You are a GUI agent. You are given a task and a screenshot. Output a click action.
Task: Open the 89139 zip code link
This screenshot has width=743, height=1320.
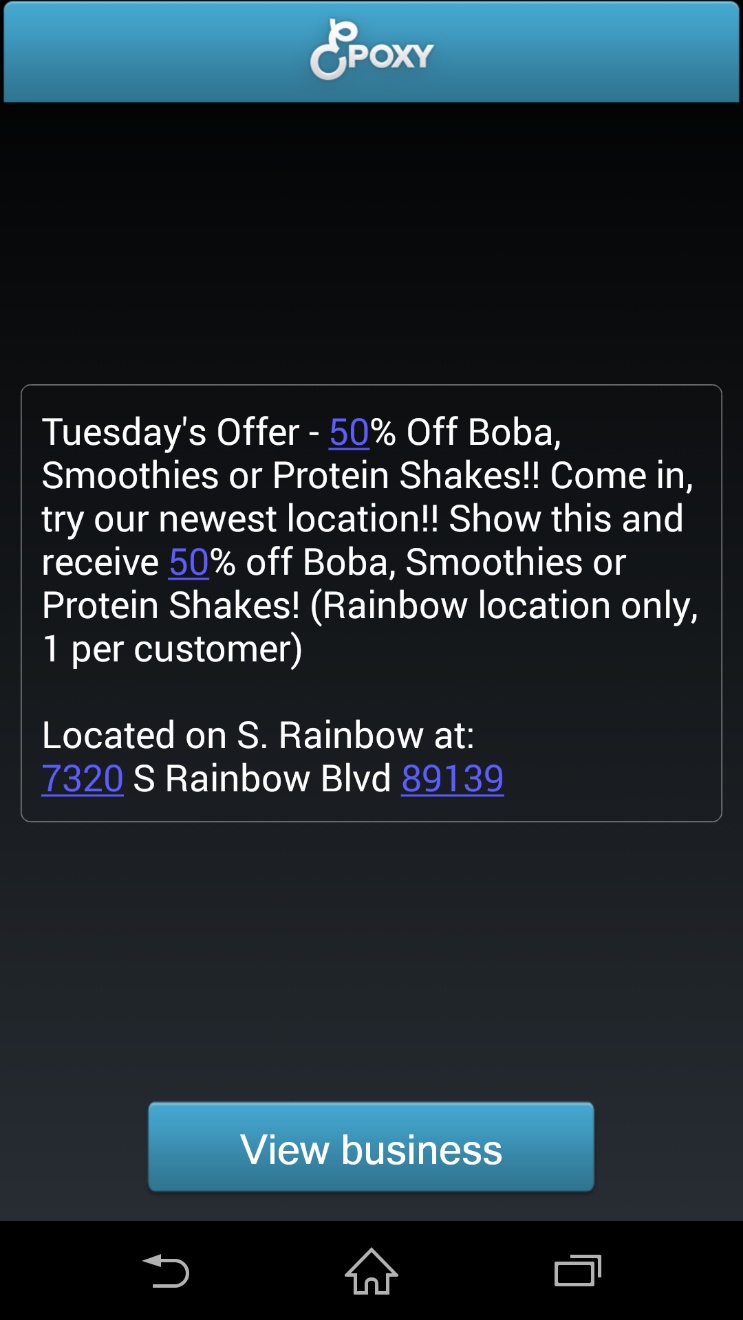(x=452, y=779)
